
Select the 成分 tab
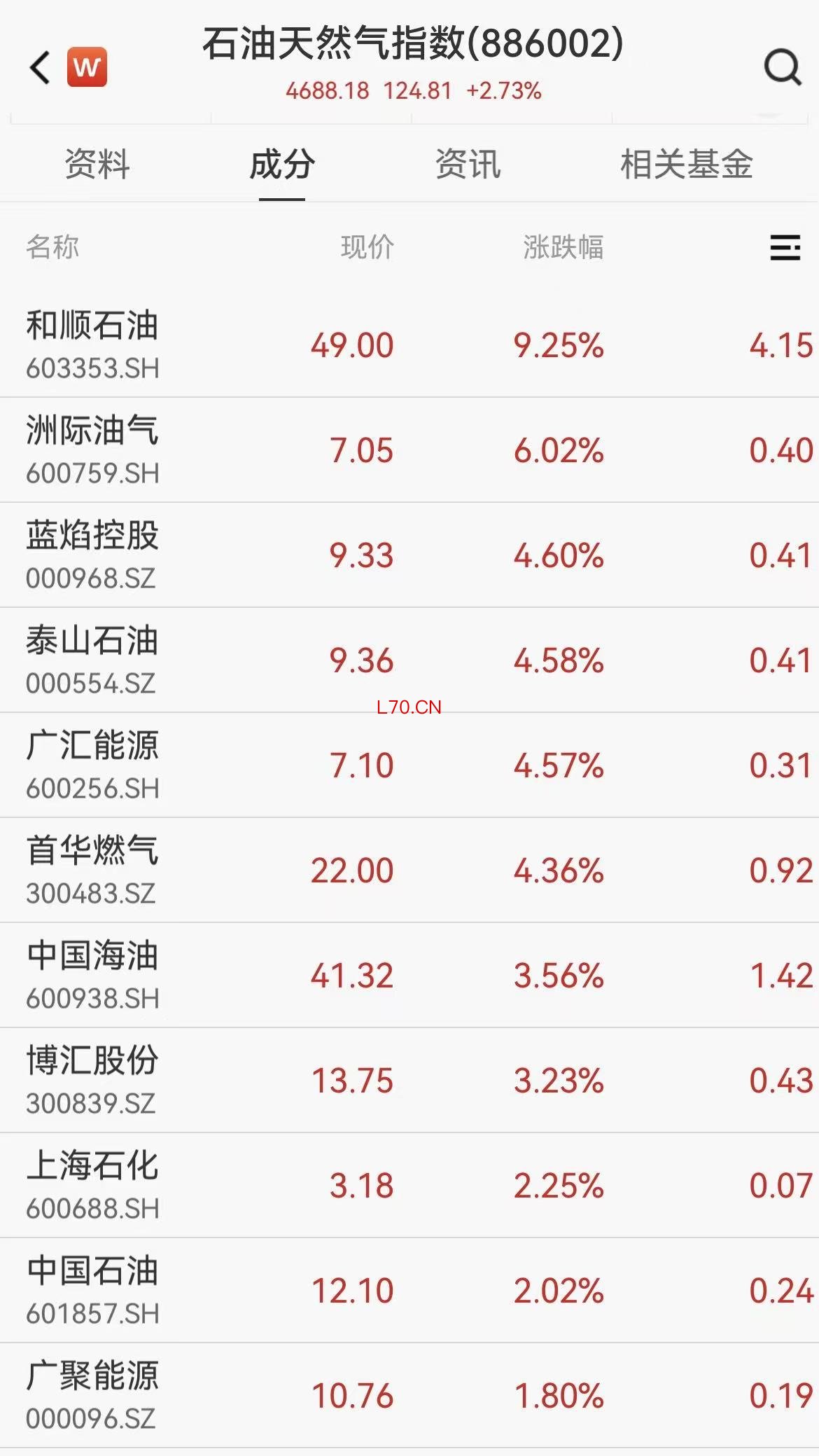[x=282, y=165]
